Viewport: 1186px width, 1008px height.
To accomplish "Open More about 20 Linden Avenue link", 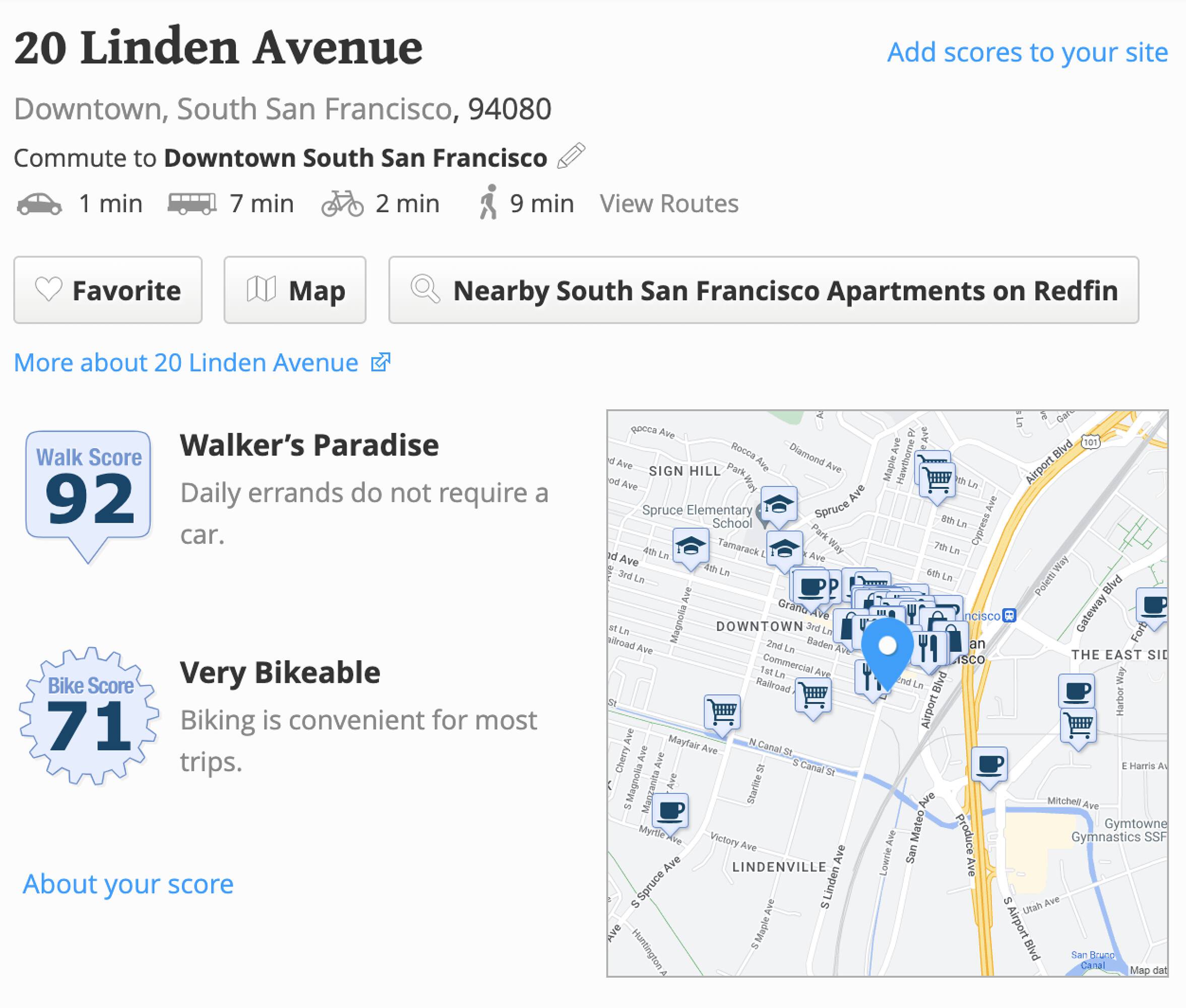I will (202, 362).
